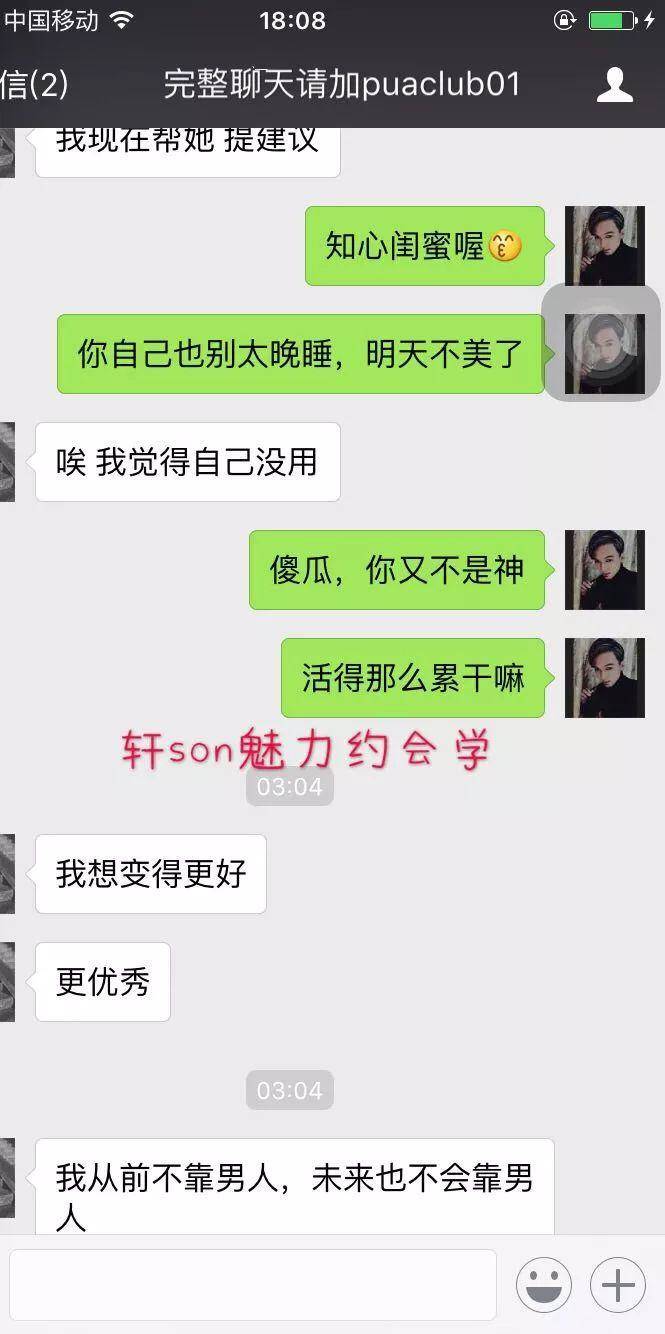Open sender's avatar beside "傻瓜，你又不是神" message
The height and width of the screenshot is (1334, 665).
[x=604, y=570]
